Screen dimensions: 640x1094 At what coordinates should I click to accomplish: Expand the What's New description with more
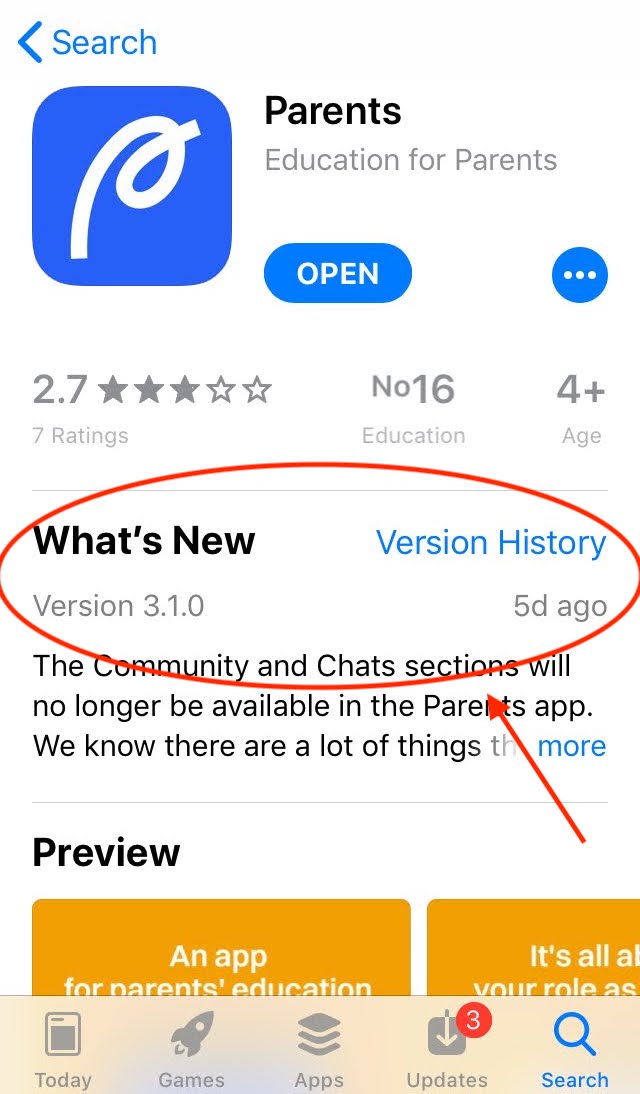tap(572, 746)
